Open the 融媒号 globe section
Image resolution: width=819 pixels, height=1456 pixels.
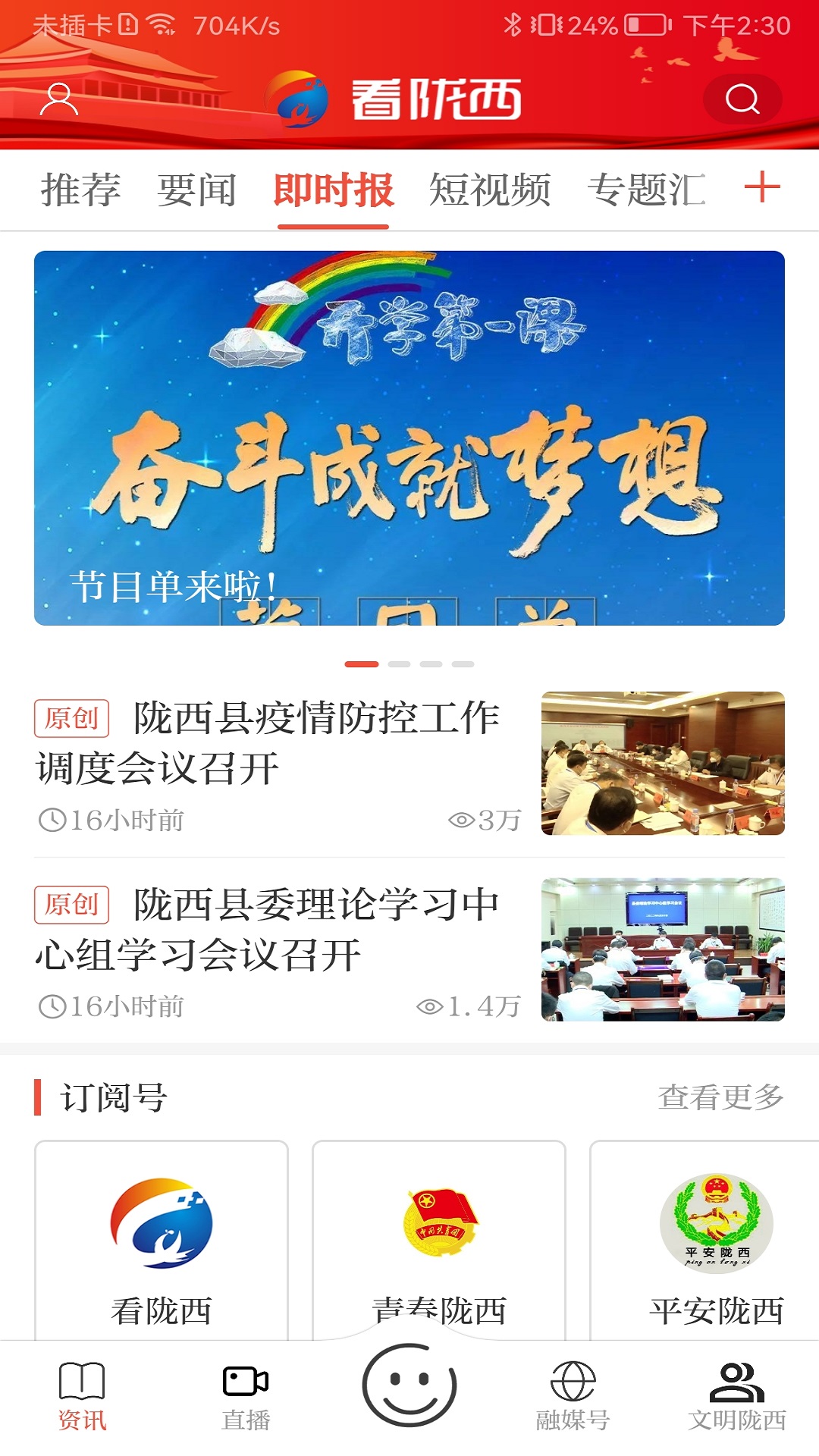tap(573, 1407)
